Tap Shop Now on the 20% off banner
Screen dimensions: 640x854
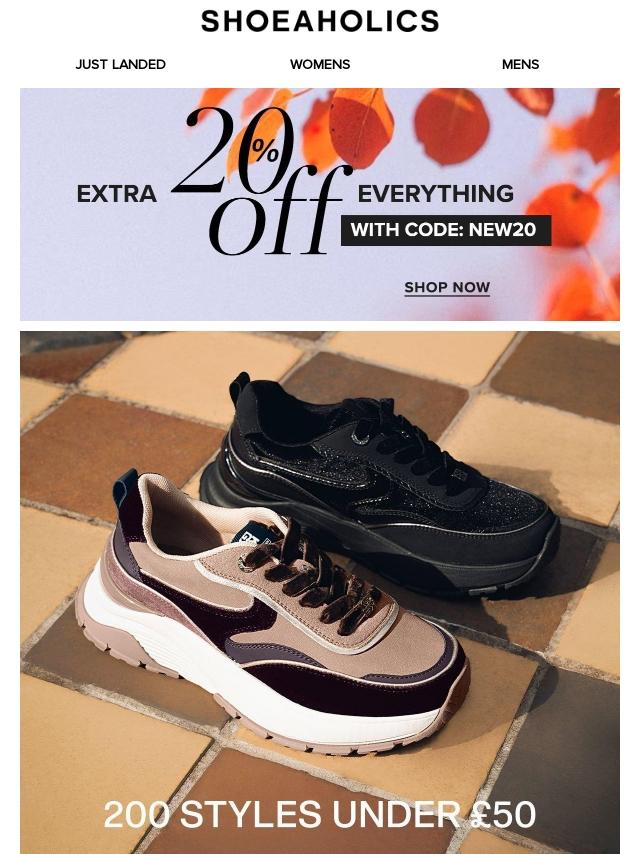pos(447,288)
